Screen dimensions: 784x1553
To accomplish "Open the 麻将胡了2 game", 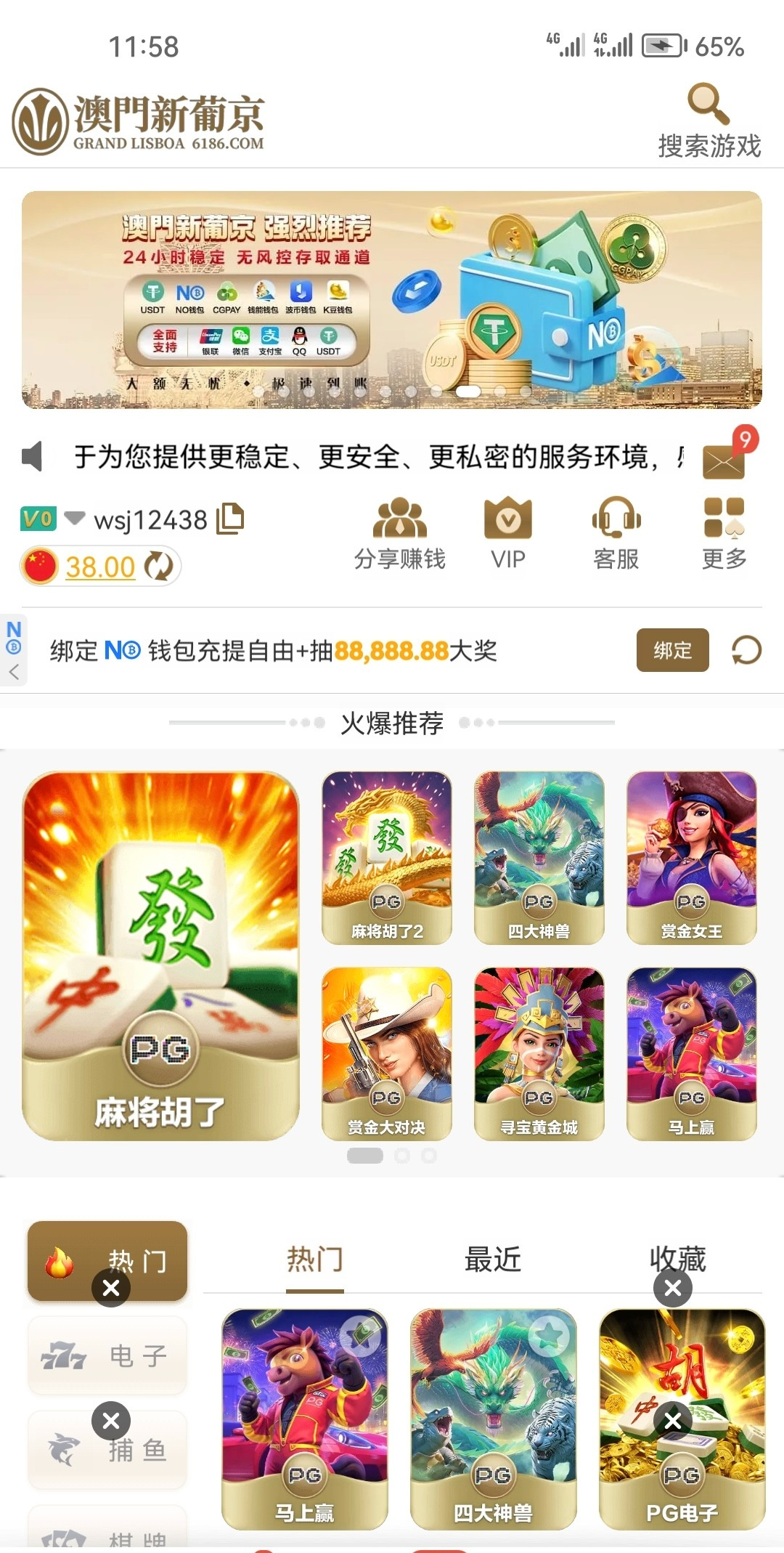I will coord(387,857).
